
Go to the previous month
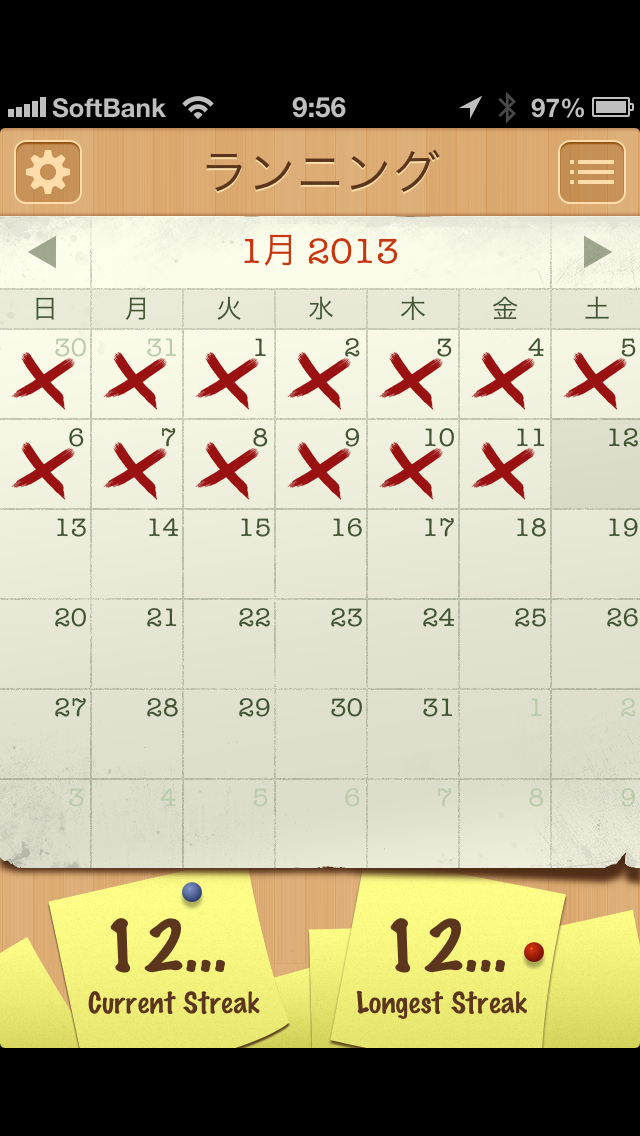click(x=43, y=252)
